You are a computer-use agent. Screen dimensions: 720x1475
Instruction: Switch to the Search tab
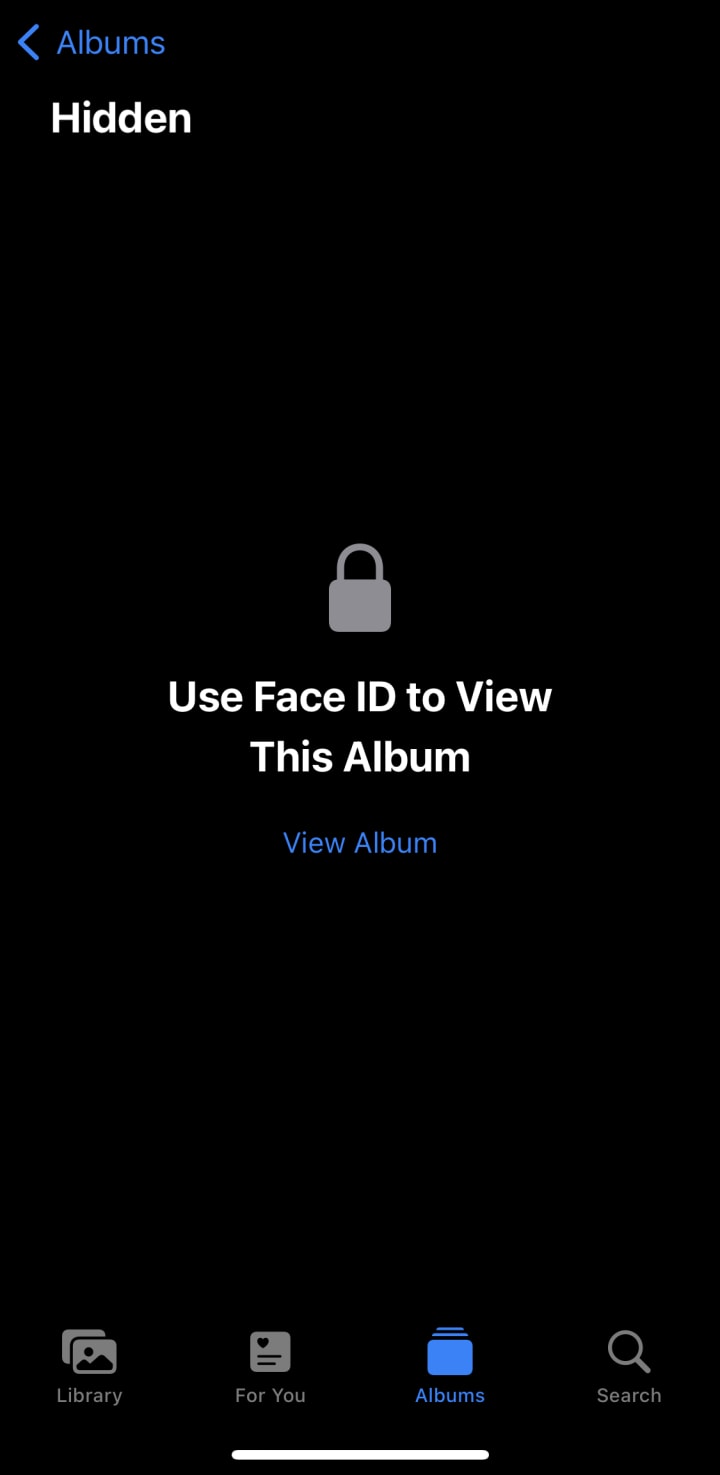629,1367
